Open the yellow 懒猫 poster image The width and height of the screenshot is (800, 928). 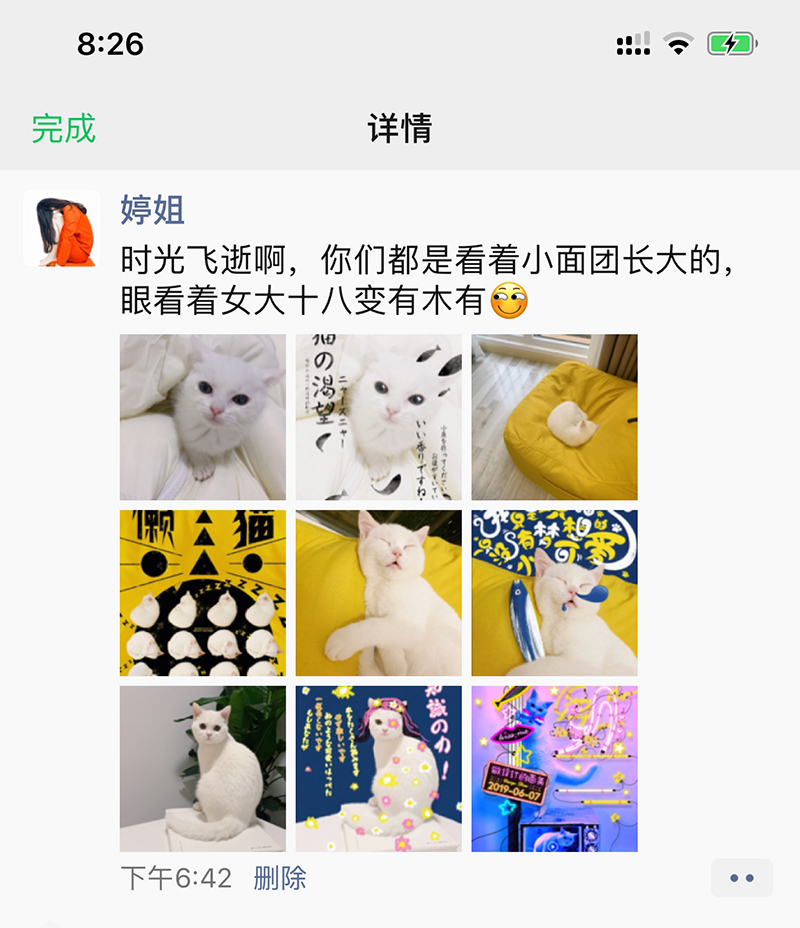(203, 593)
